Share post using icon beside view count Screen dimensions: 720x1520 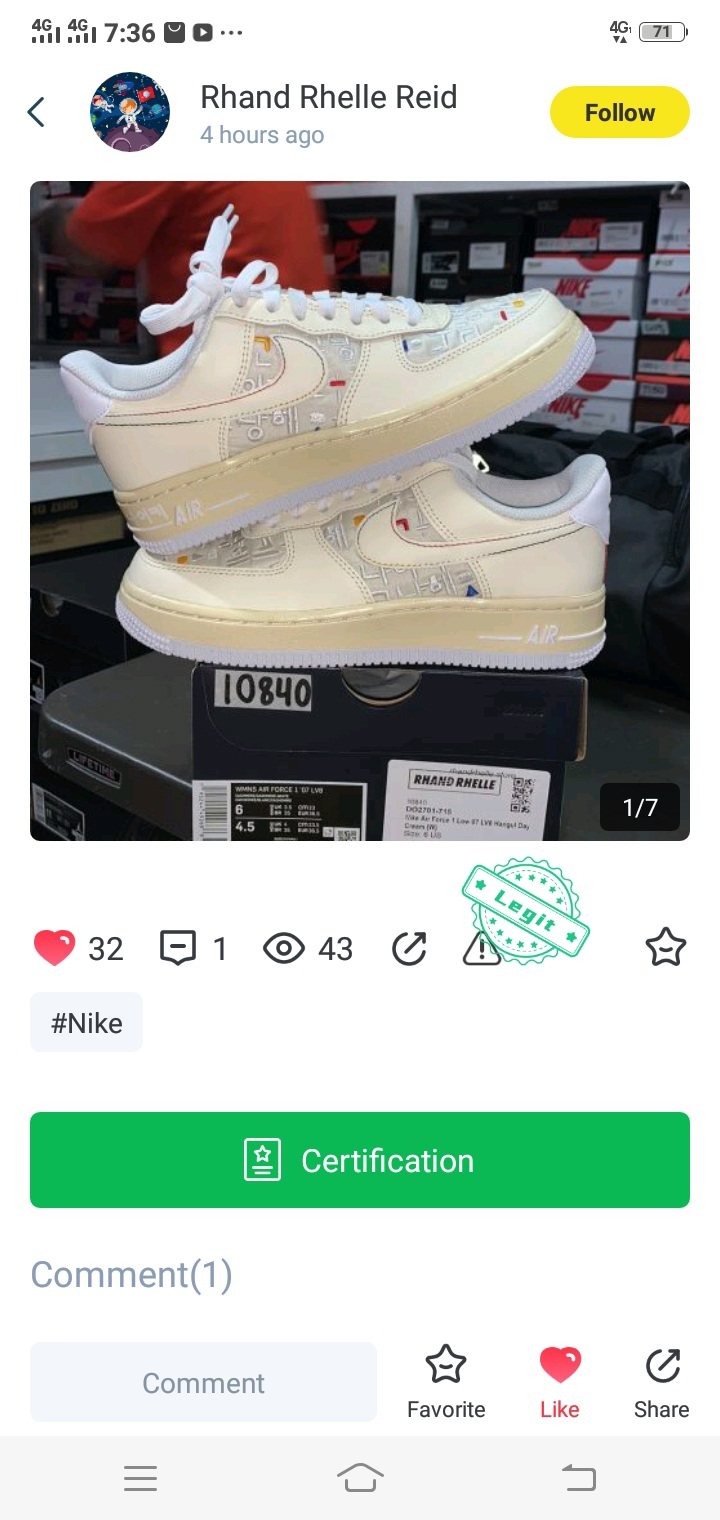point(409,948)
